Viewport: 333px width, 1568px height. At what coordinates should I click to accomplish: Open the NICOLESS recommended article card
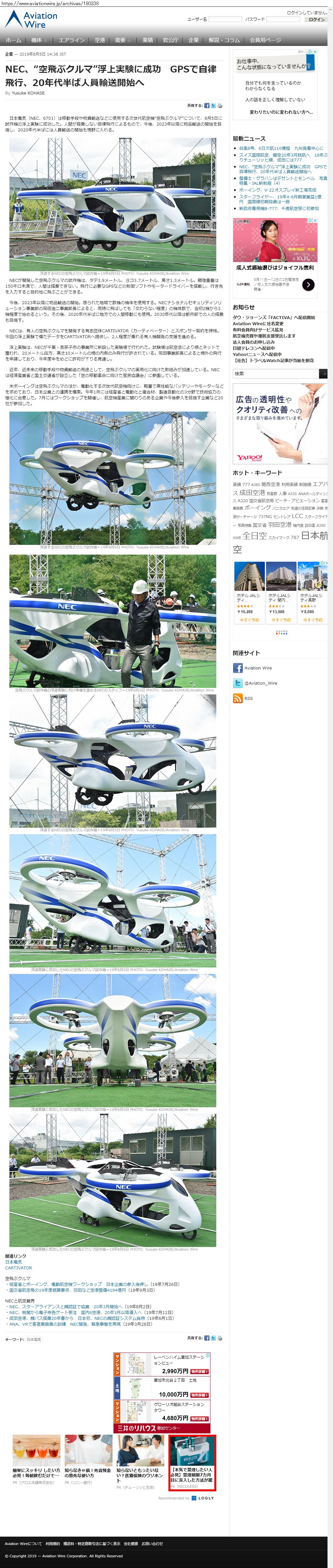point(192,1463)
